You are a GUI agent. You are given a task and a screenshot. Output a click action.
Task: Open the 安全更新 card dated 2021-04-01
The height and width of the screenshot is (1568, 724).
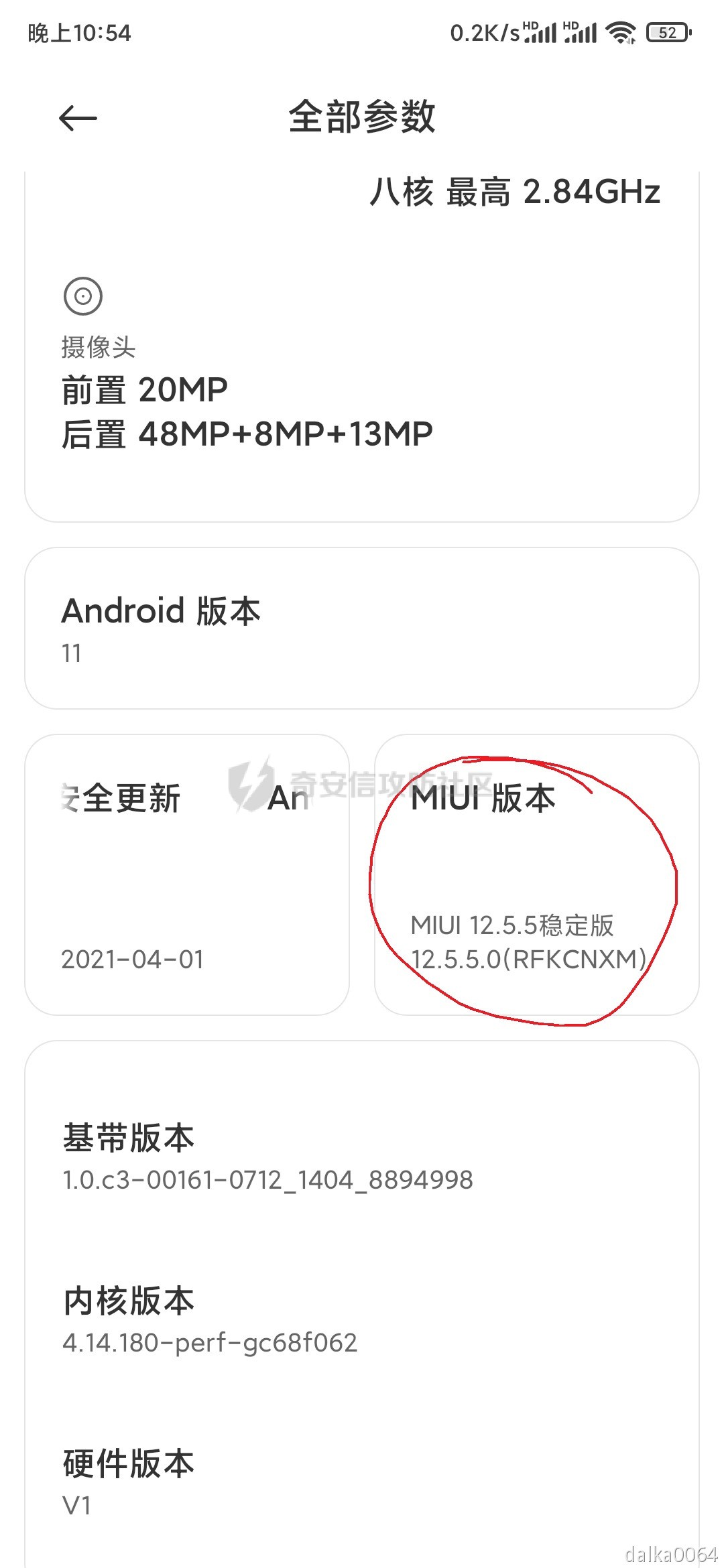point(186,874)
